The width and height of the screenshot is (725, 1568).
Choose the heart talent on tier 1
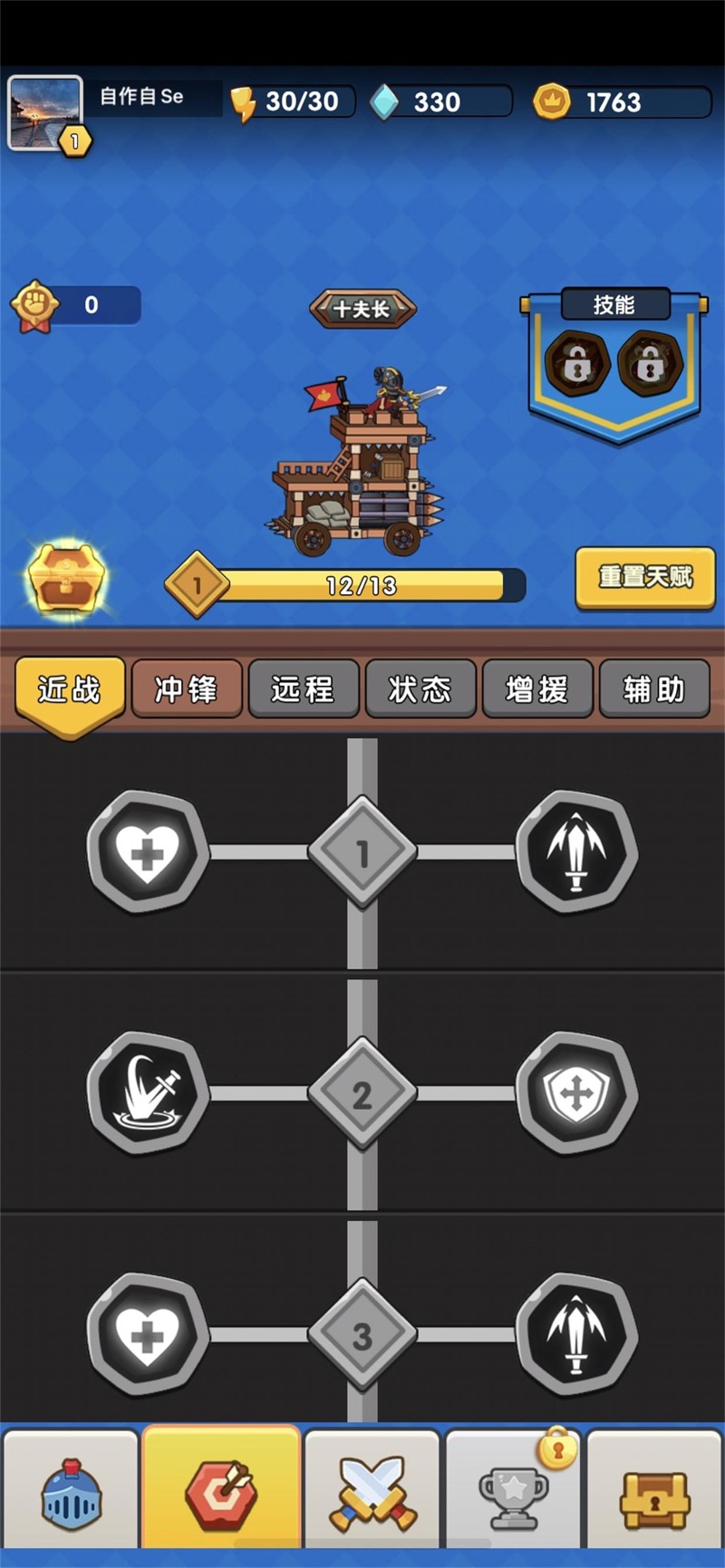pos(147,851)
